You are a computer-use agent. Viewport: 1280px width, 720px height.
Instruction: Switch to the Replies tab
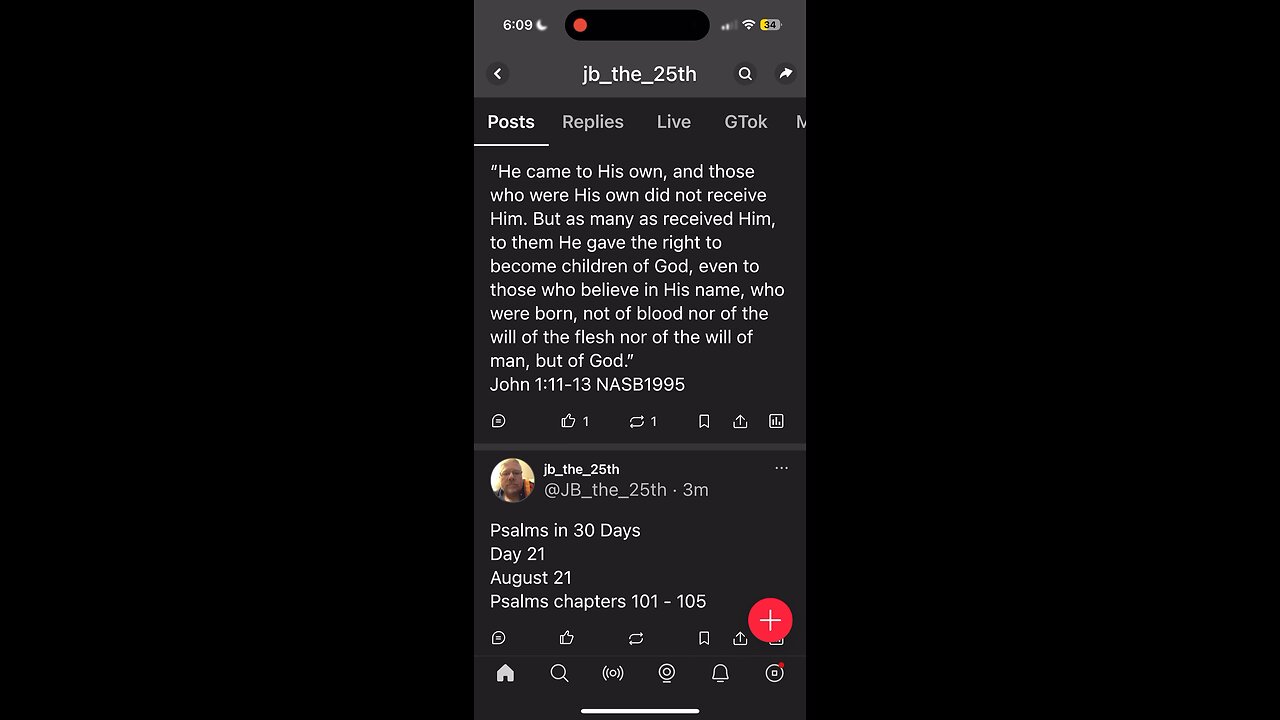pyautogui.click(x=592, y=122)
